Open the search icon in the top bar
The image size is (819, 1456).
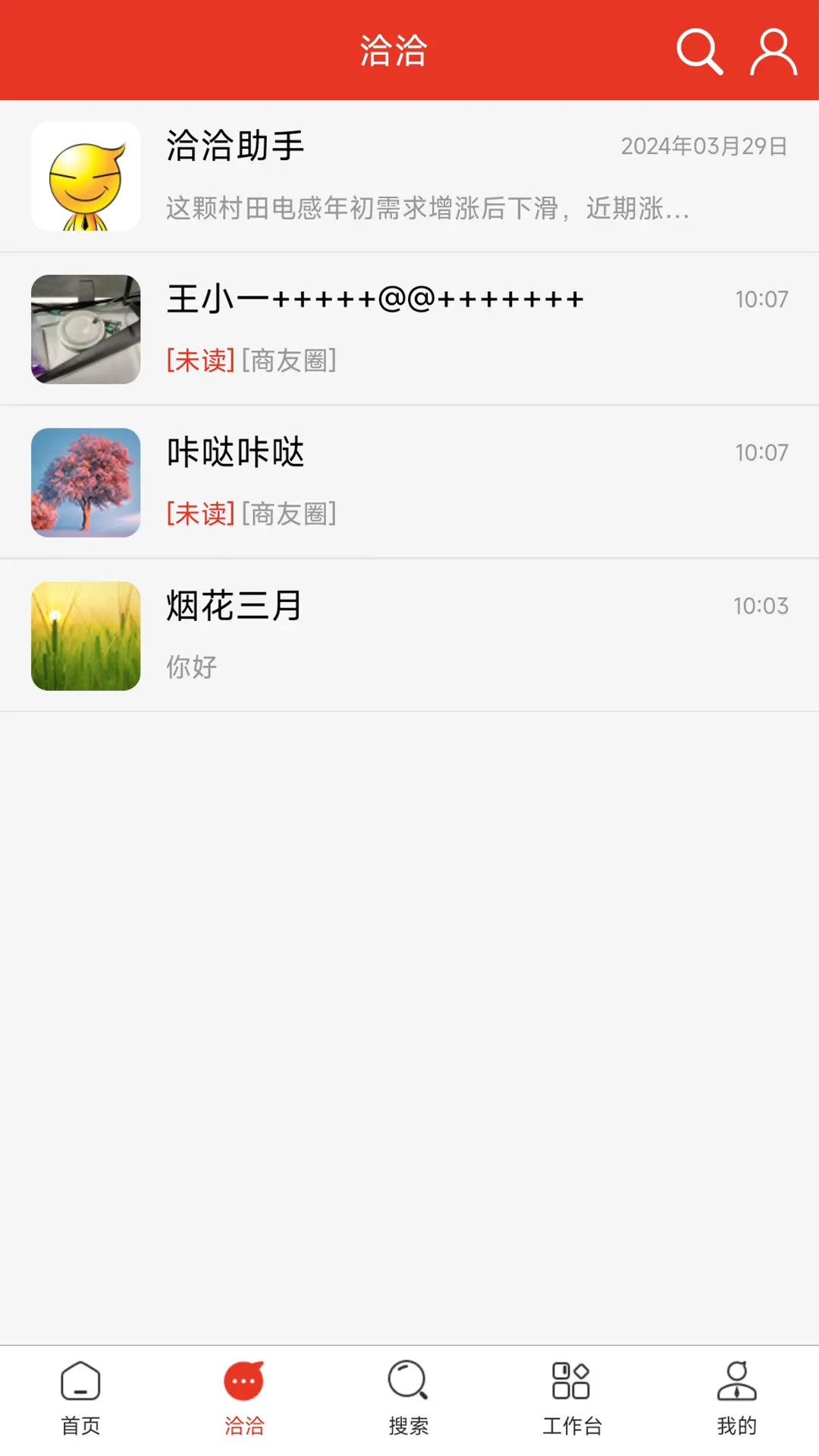(698, 52)
